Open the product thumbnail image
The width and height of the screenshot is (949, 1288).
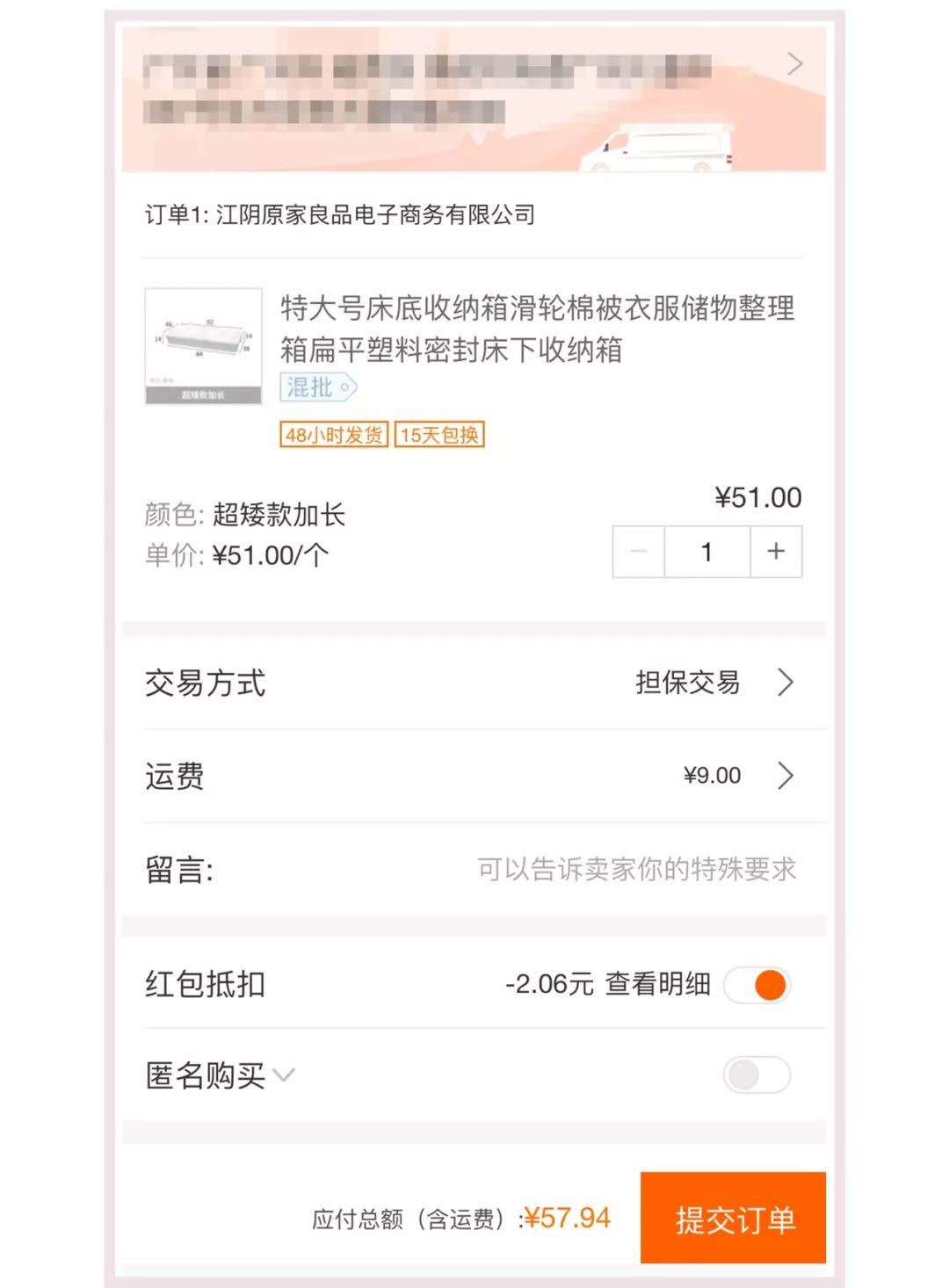click(202, 344)
